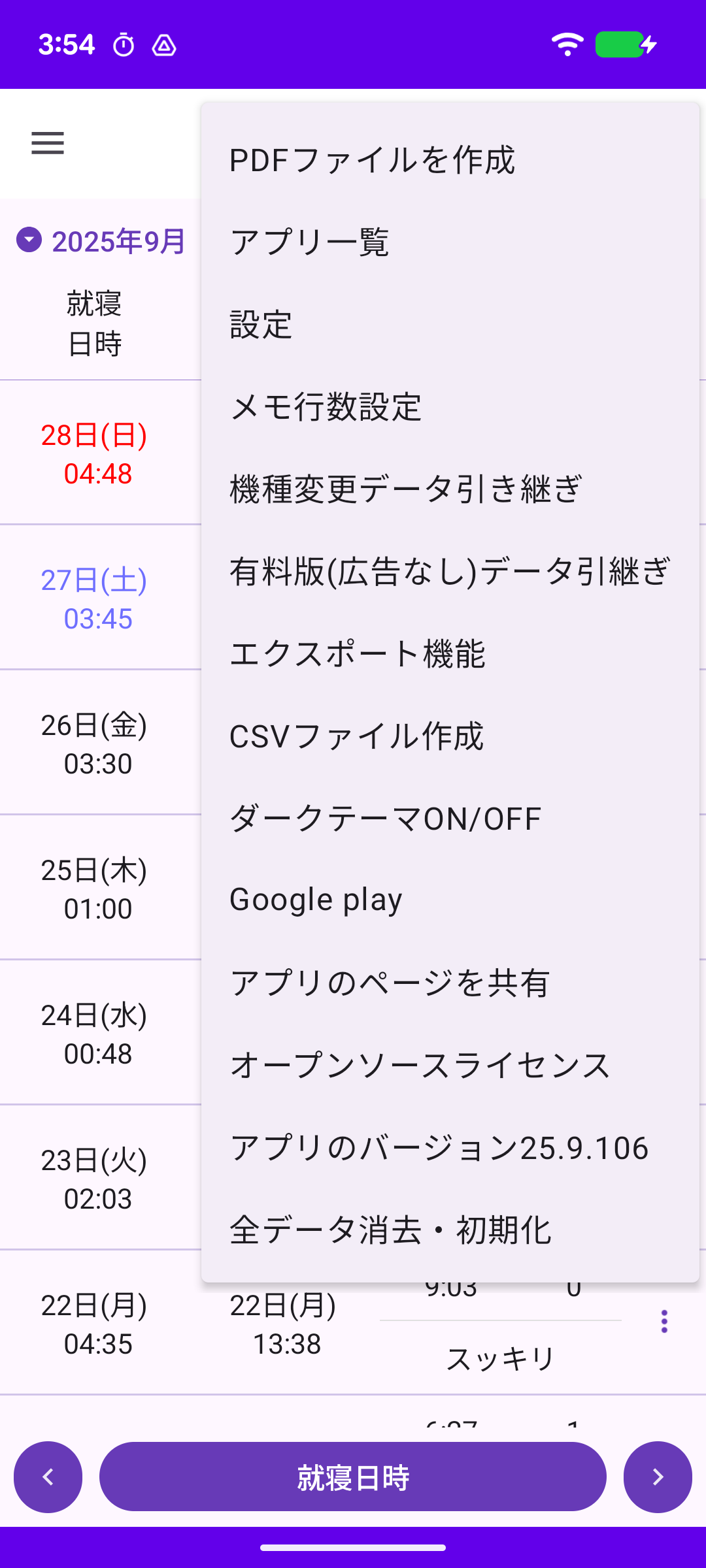Viewport: 706px width, 1568px height.
Task: Go to next with right arrow button
Action: click(x=658, y=1477)
